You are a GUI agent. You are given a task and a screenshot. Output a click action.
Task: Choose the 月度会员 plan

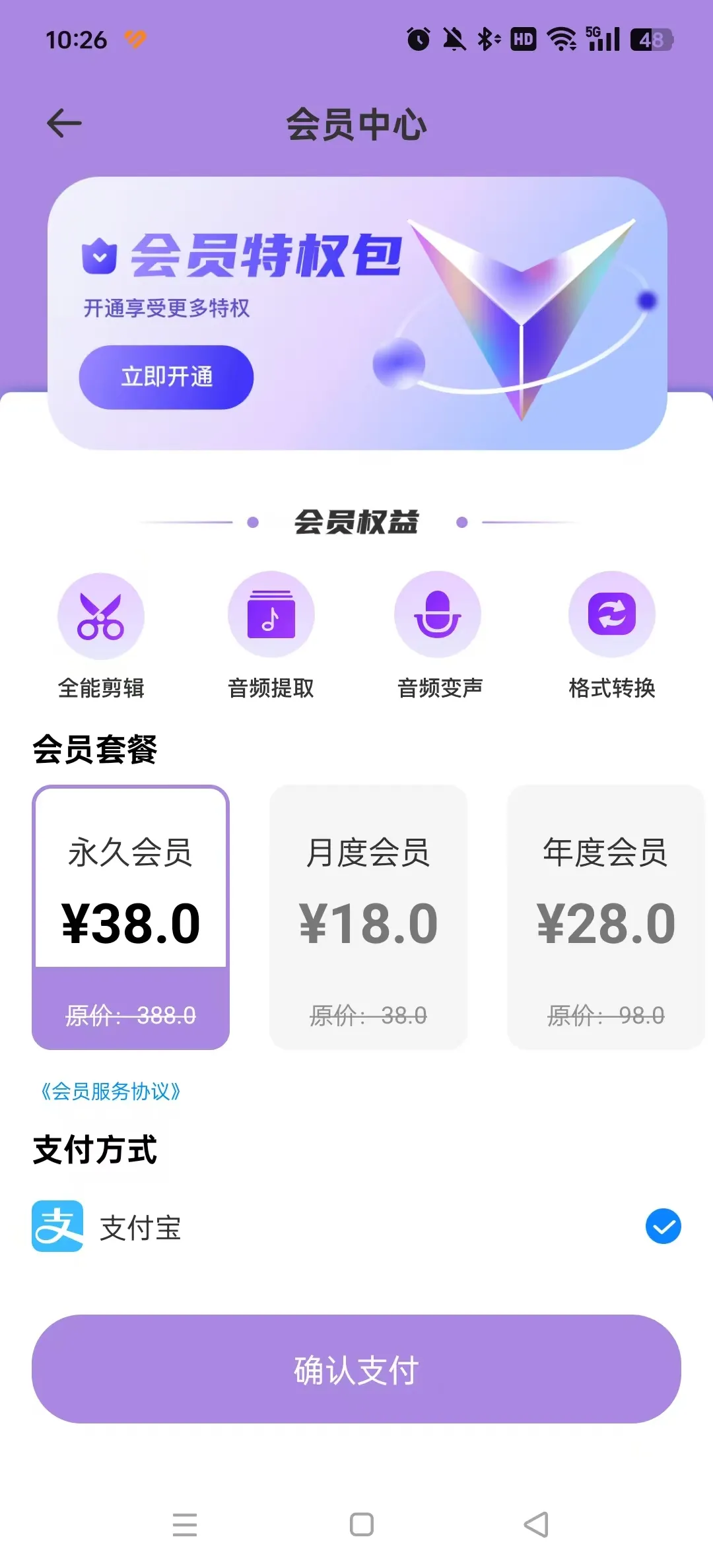tap(368, 917)
